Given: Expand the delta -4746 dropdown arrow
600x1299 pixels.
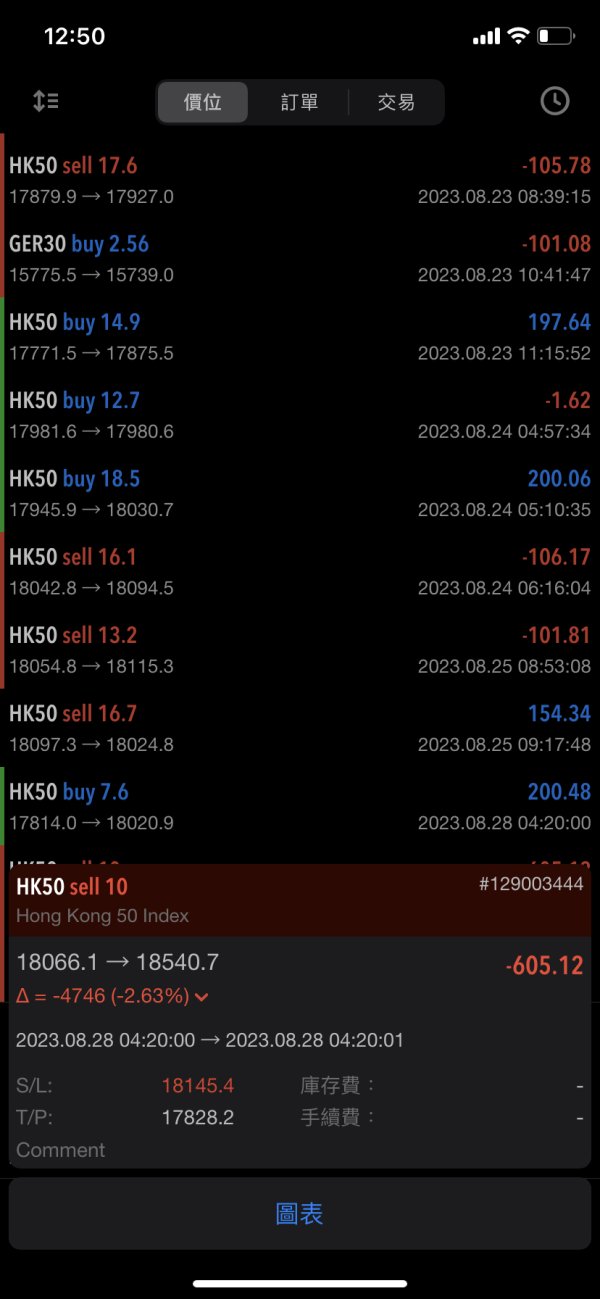Looking at the screenshot, I should 202,997.
